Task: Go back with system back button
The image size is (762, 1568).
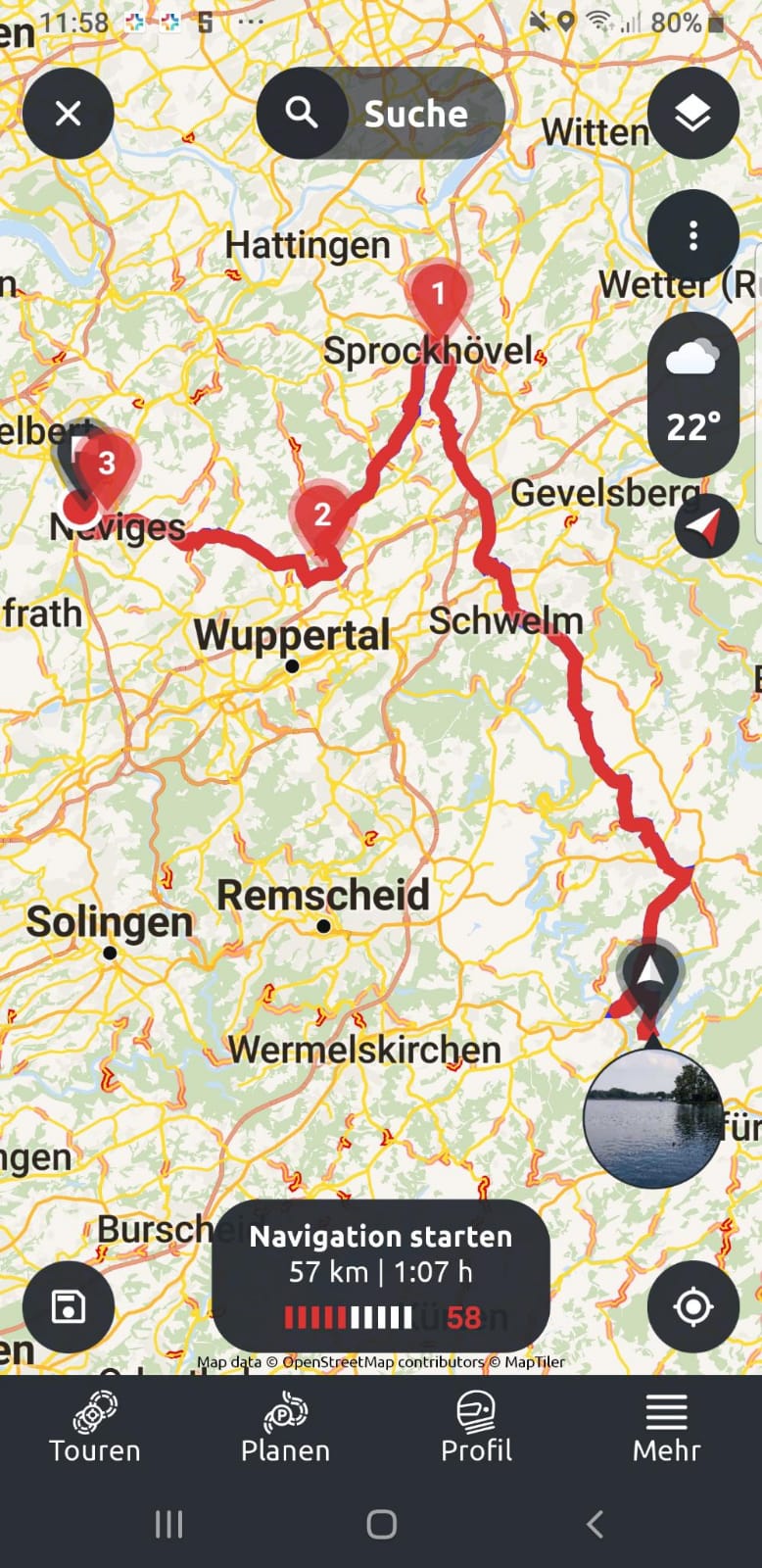Action: pos(594,1524)
